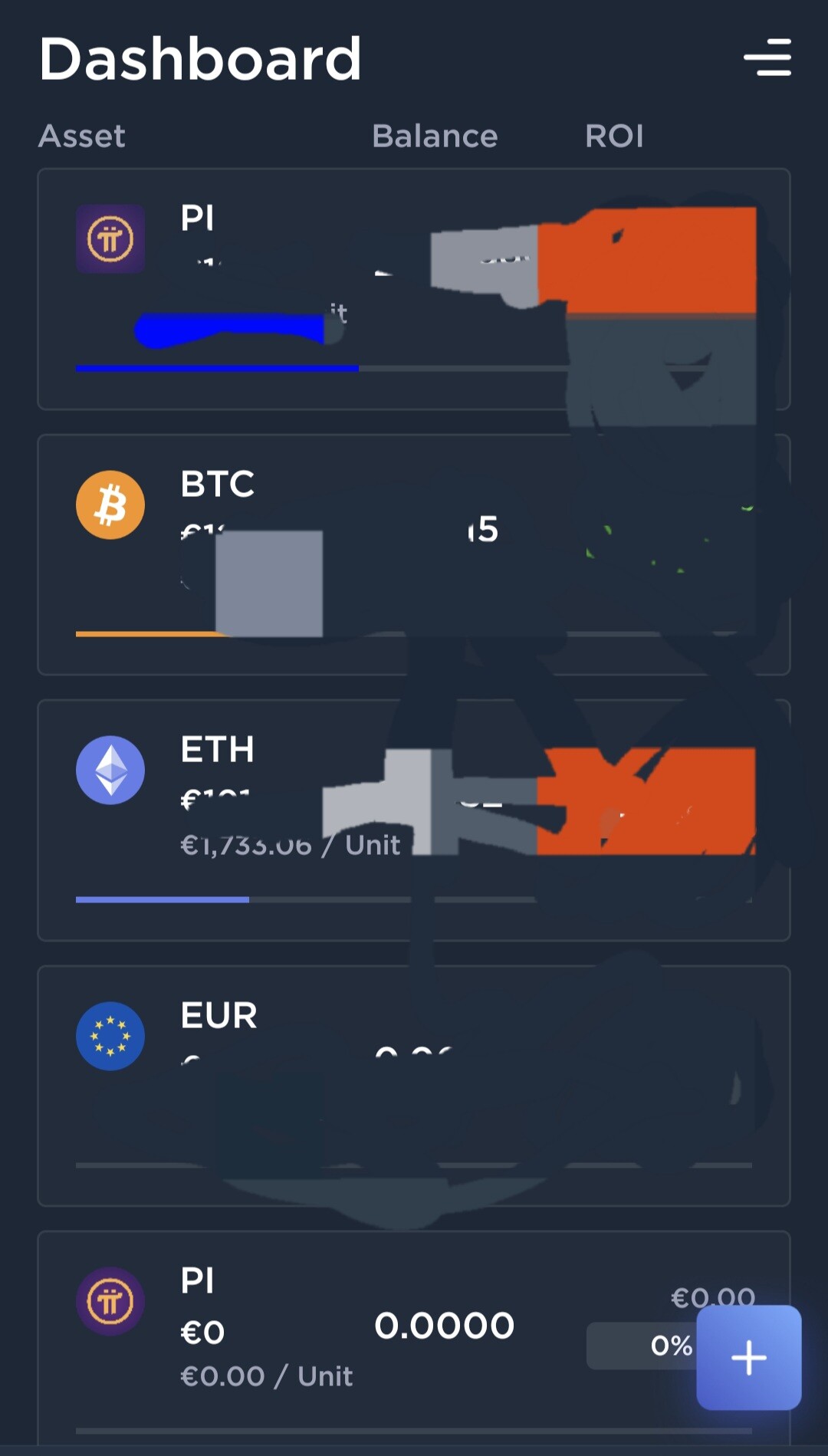Open the hamburger menu

[767, 58]
